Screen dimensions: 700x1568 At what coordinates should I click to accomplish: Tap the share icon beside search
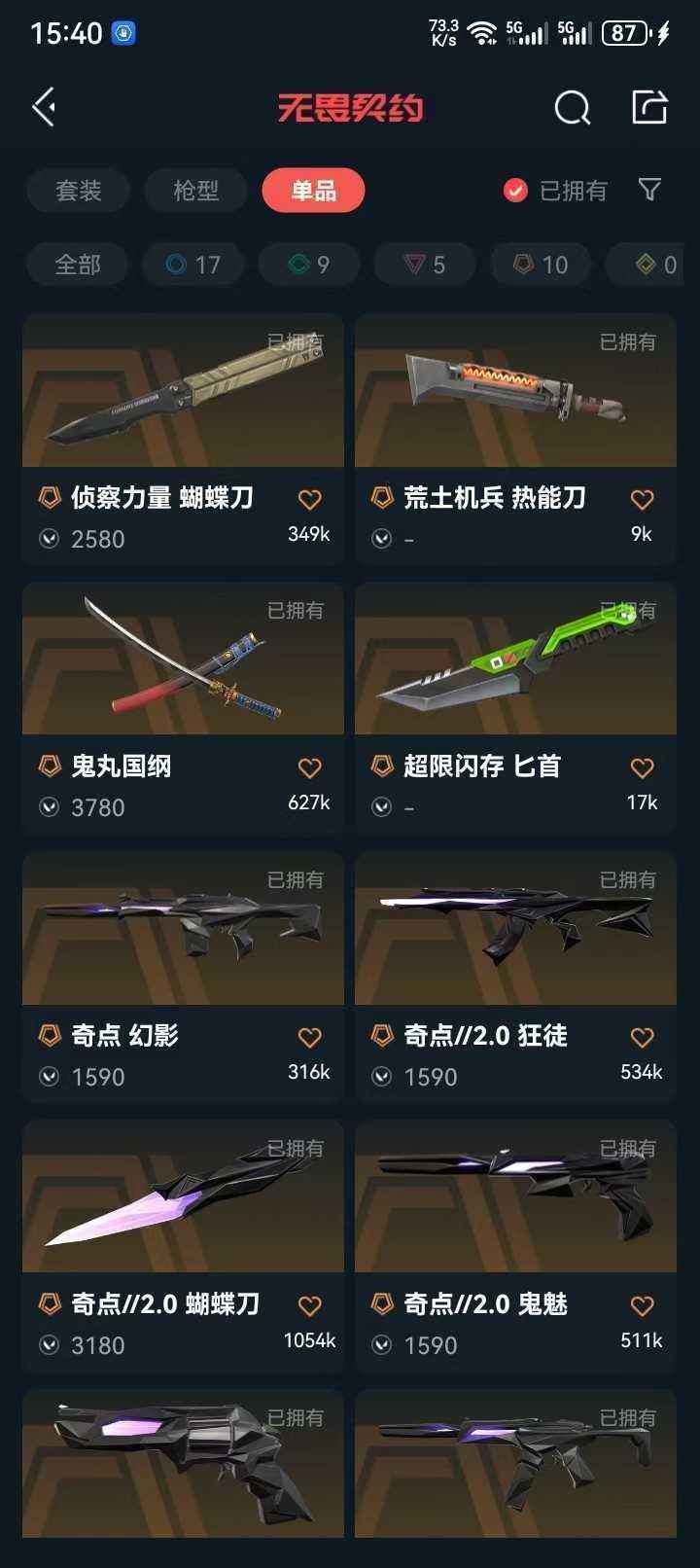click(649, 107)
